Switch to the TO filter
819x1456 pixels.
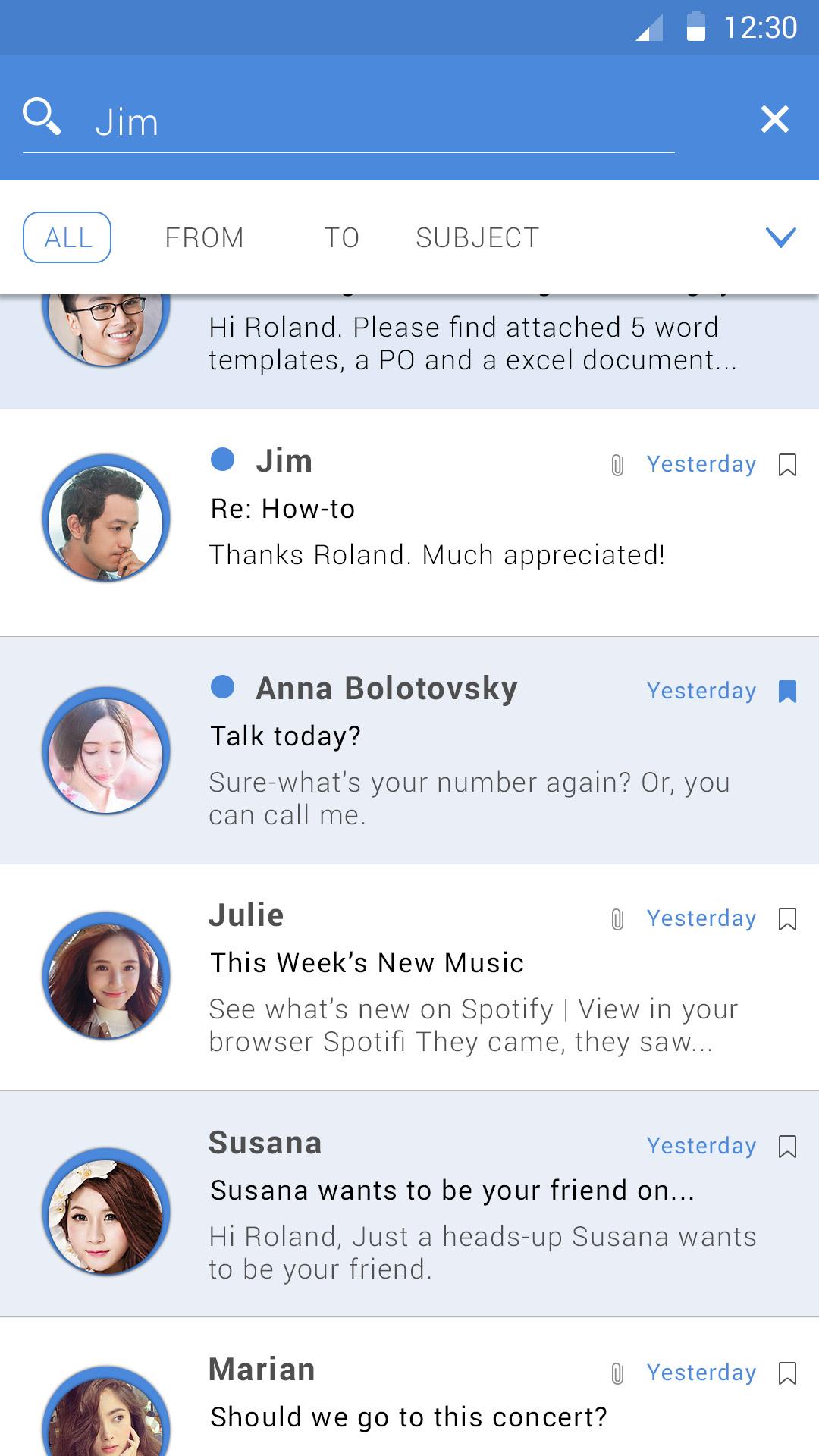(341, 238)
